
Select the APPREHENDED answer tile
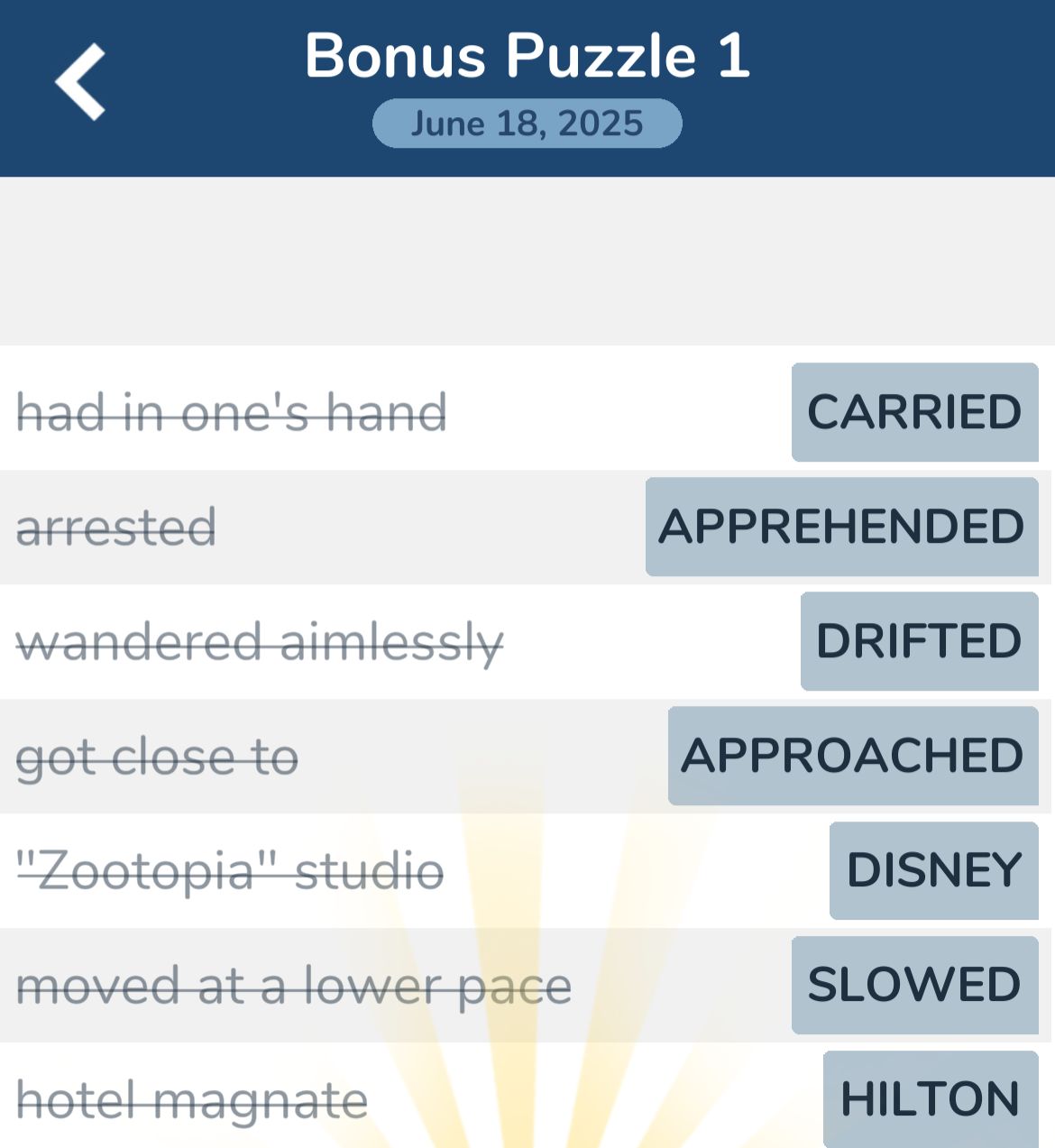840,526
